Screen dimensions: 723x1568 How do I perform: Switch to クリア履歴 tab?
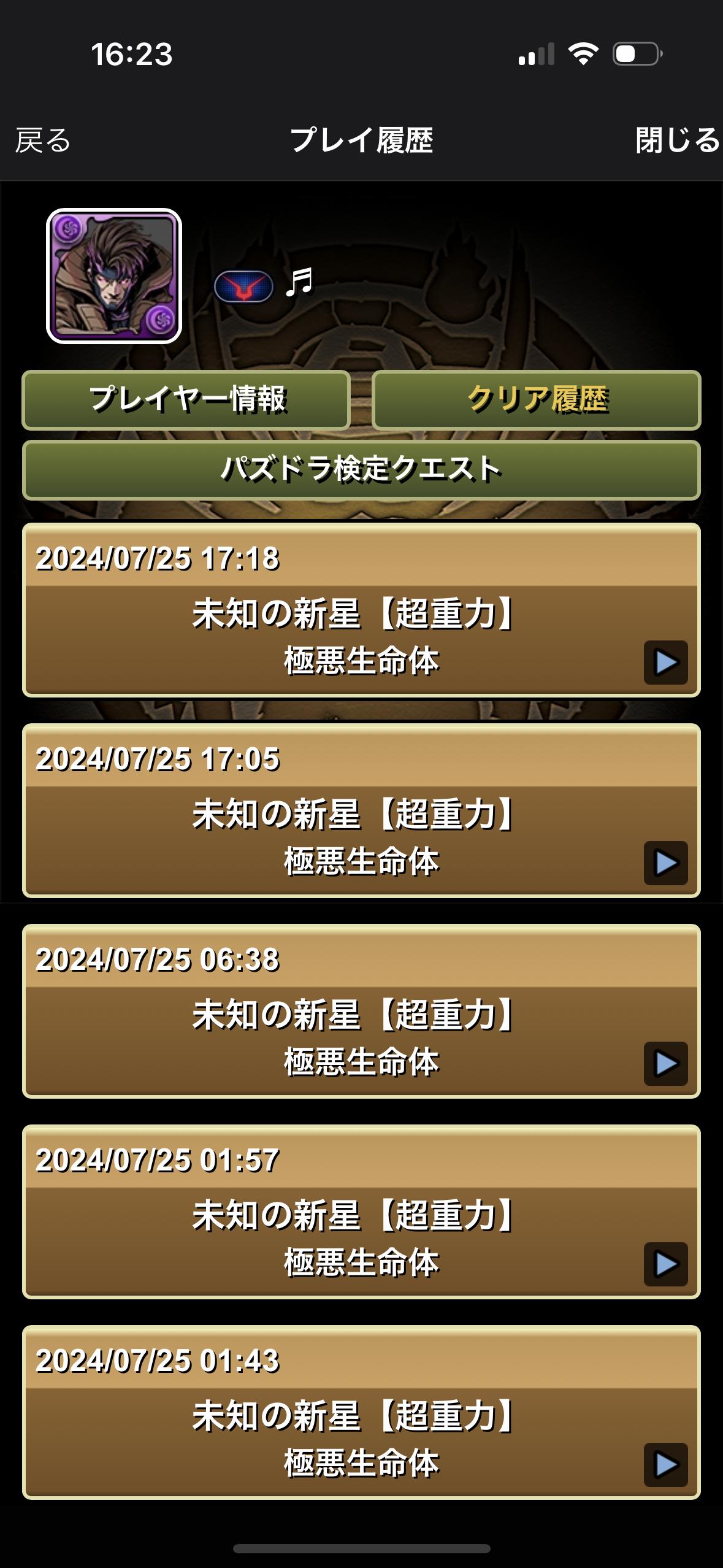pyautogui.click(x=536, y=400)
